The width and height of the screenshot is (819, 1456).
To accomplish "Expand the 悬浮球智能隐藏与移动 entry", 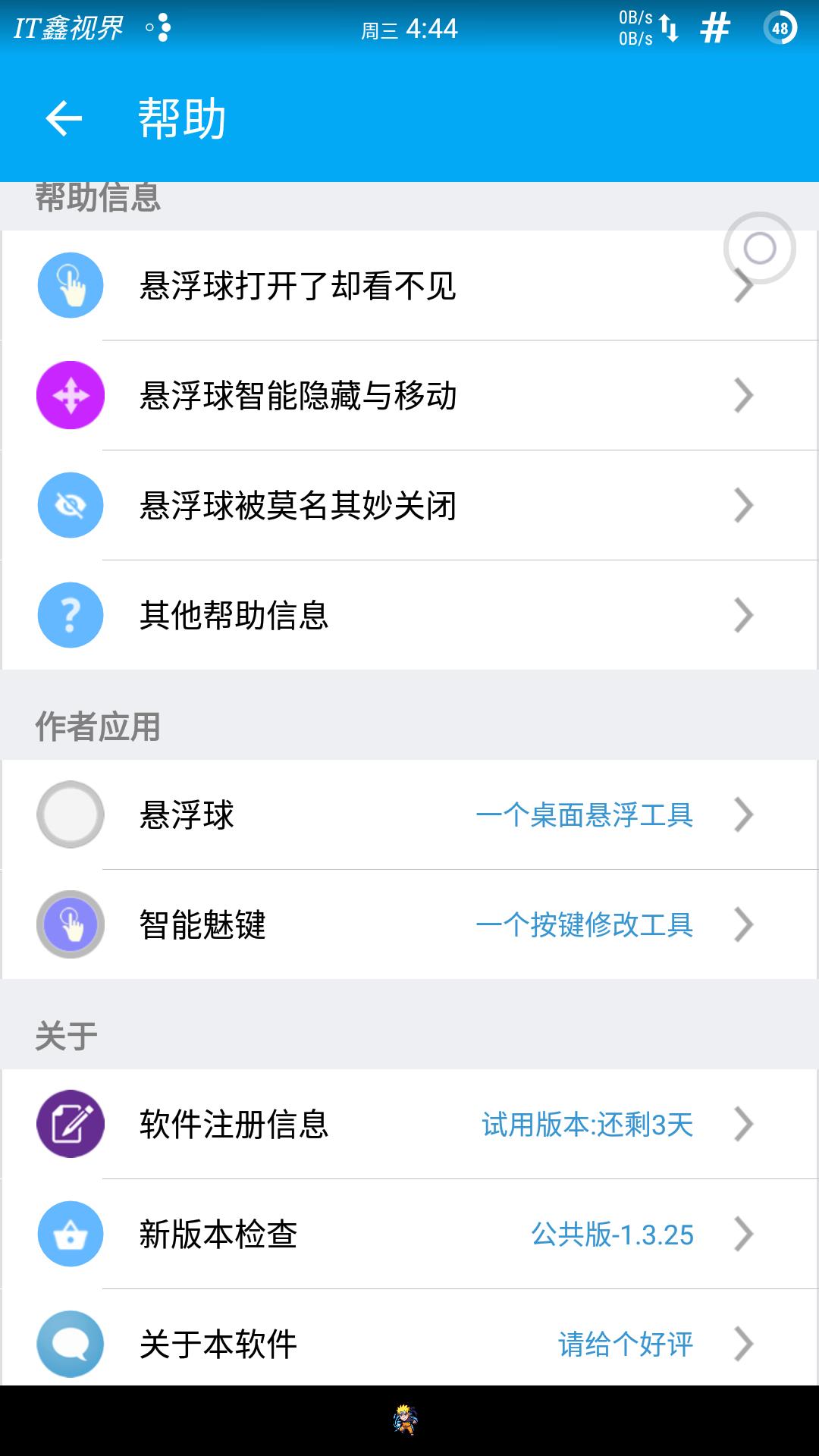I will point(409,396).
